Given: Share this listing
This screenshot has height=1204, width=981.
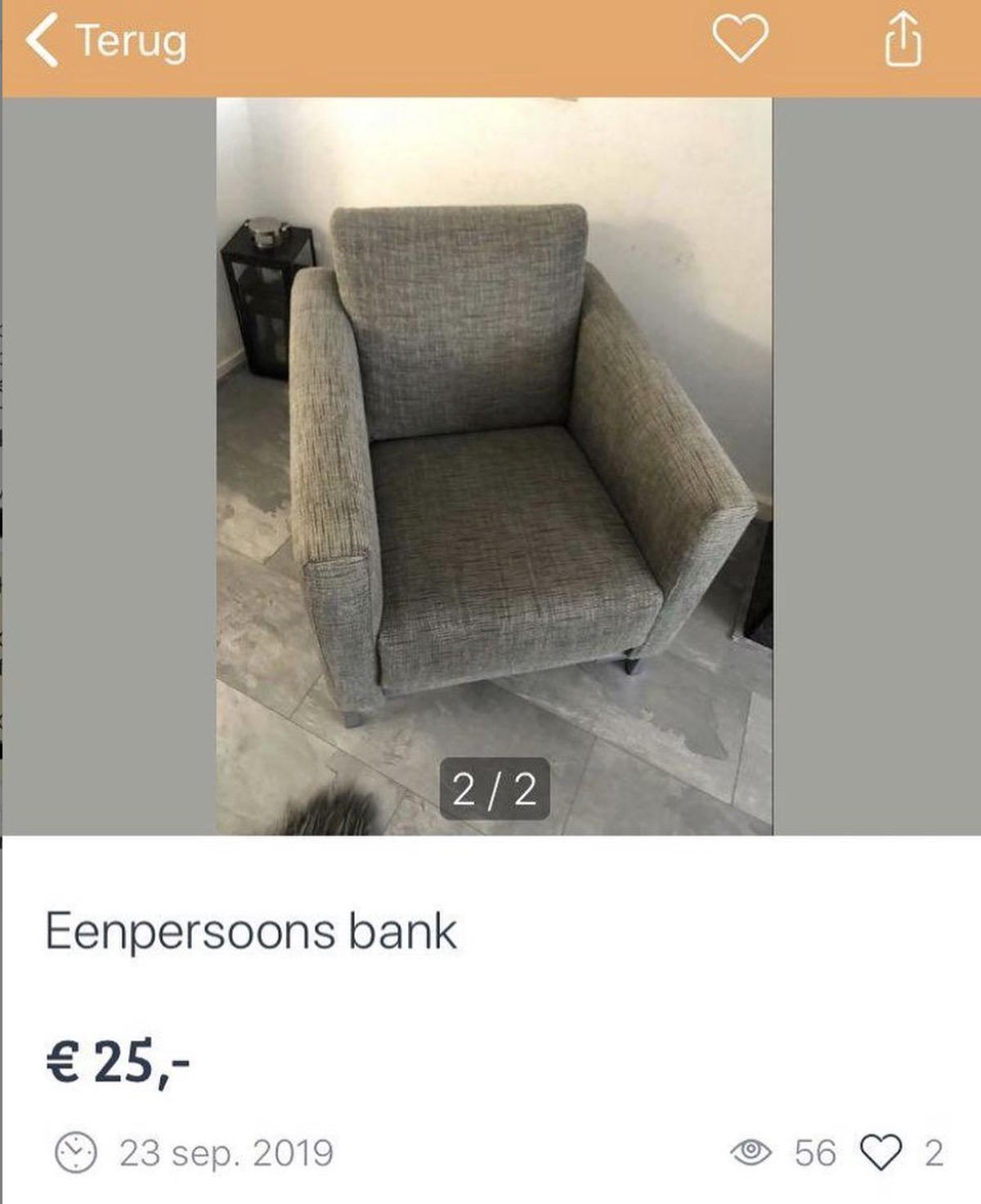Looking at the screenshot, I should [x=903, y=41].
